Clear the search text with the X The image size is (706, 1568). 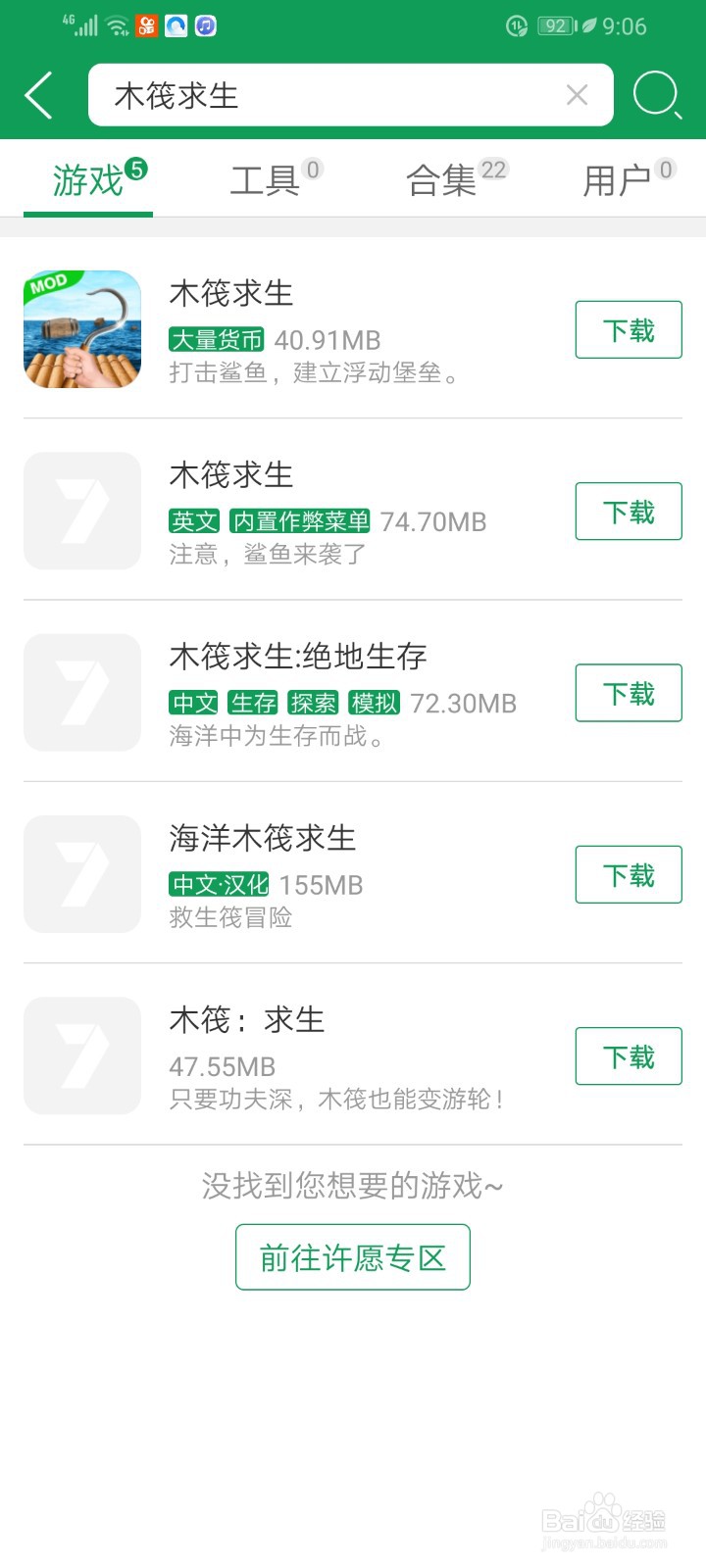[x=577, y=94]
